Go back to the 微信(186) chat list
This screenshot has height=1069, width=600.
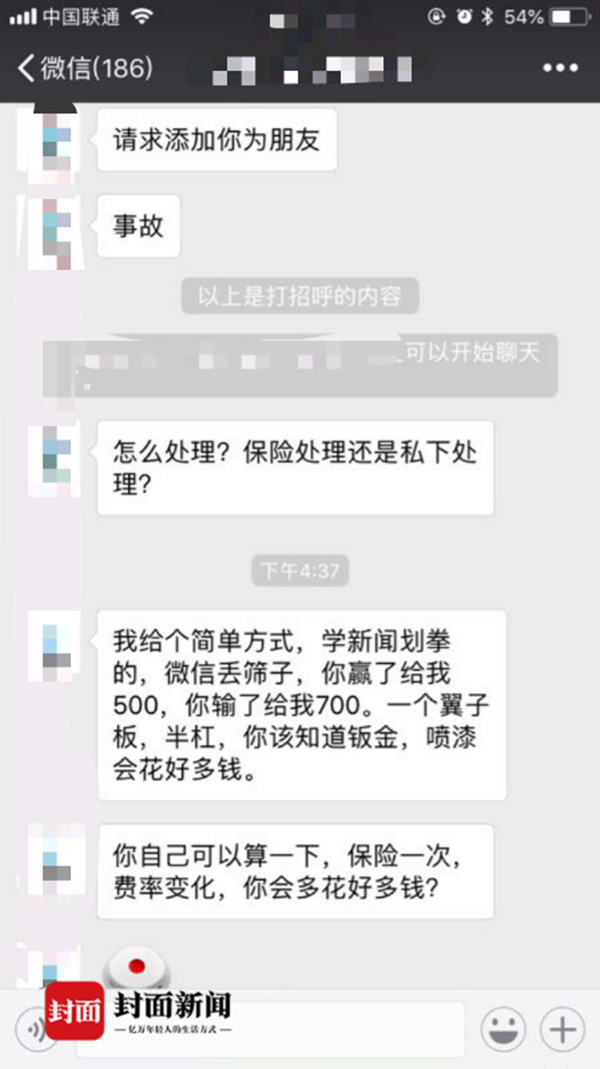tap(85, 68)
